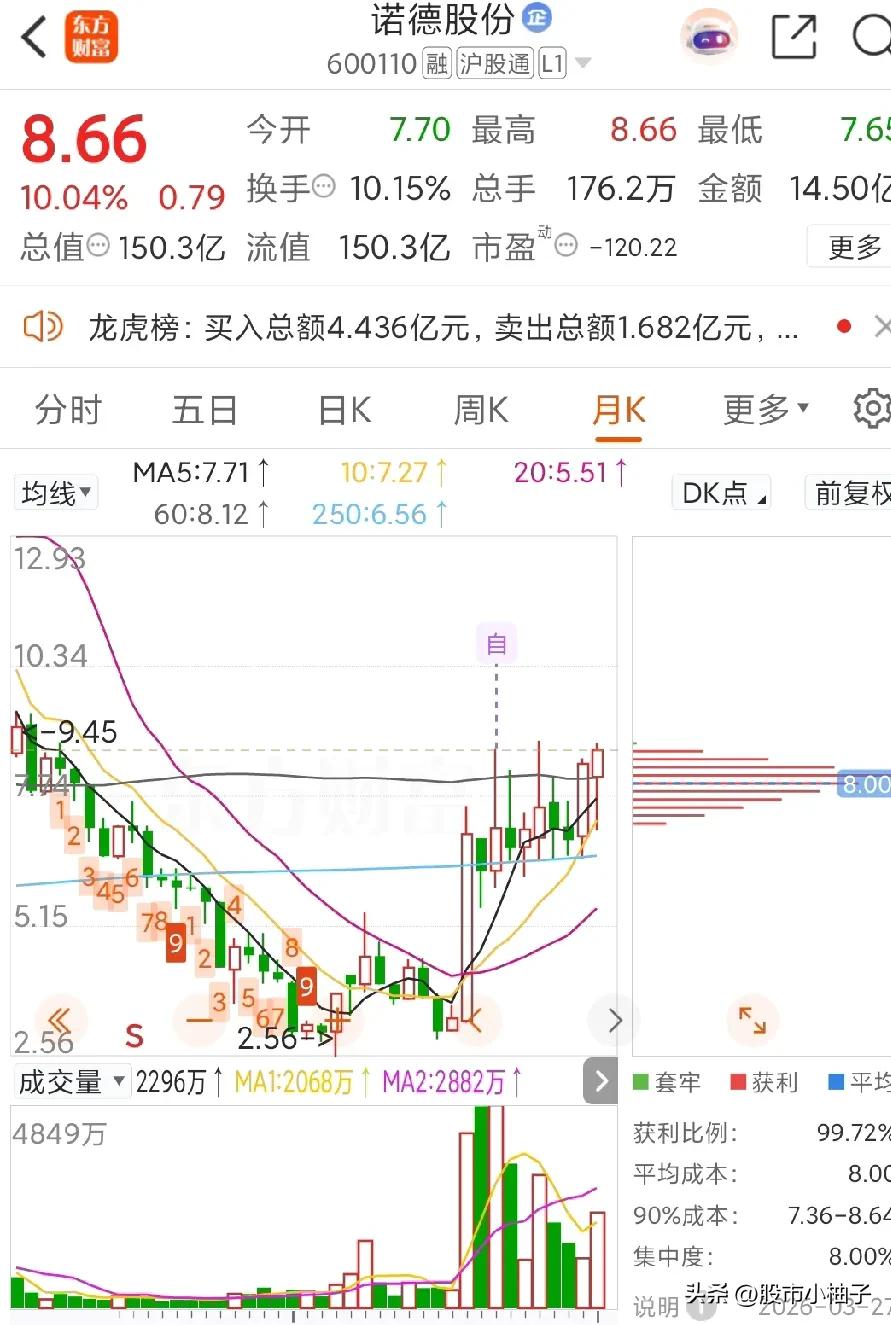The width and height of the screenshot is (891, 1325).
Task: Toggle DK点 markers on the chart
Action: [x=720, y=492]
